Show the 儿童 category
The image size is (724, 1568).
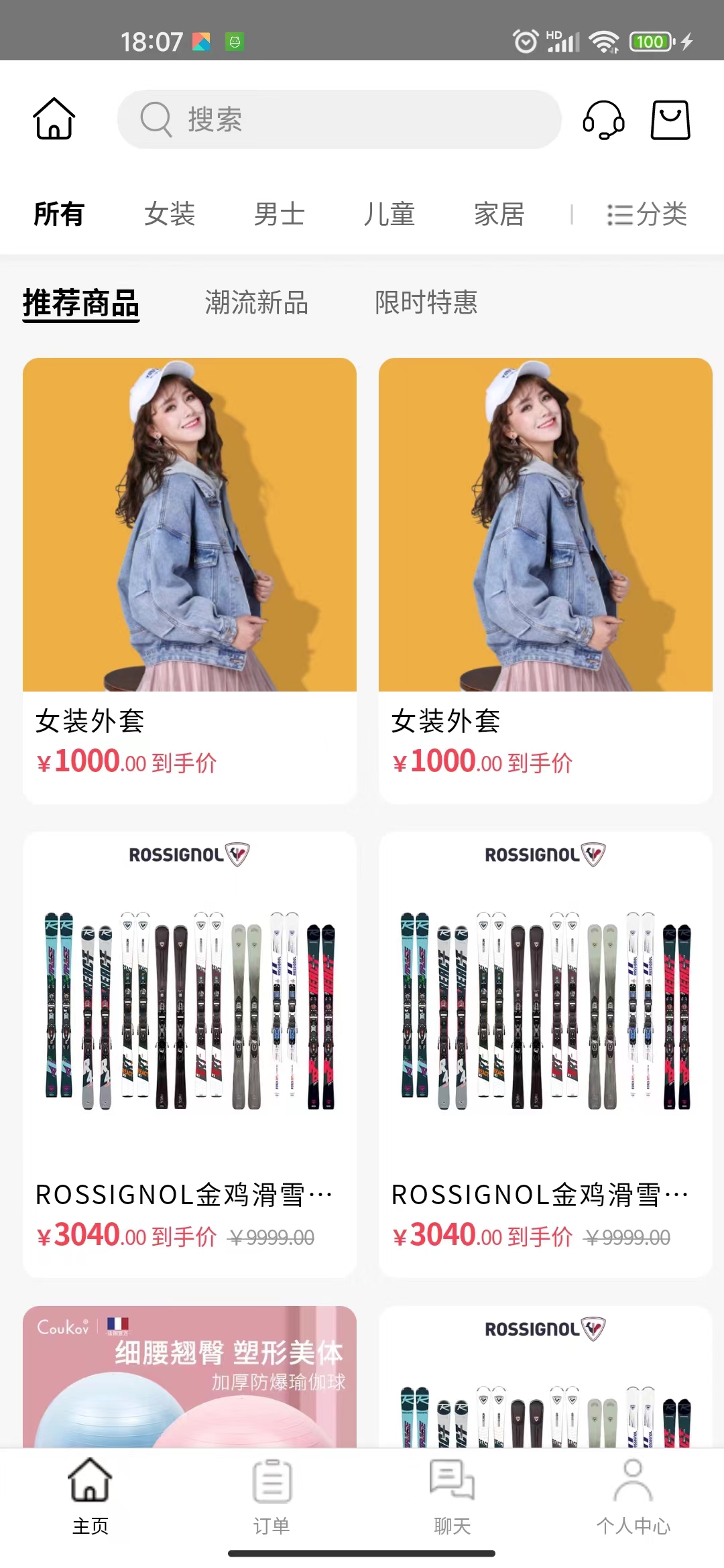click(389, 214)
